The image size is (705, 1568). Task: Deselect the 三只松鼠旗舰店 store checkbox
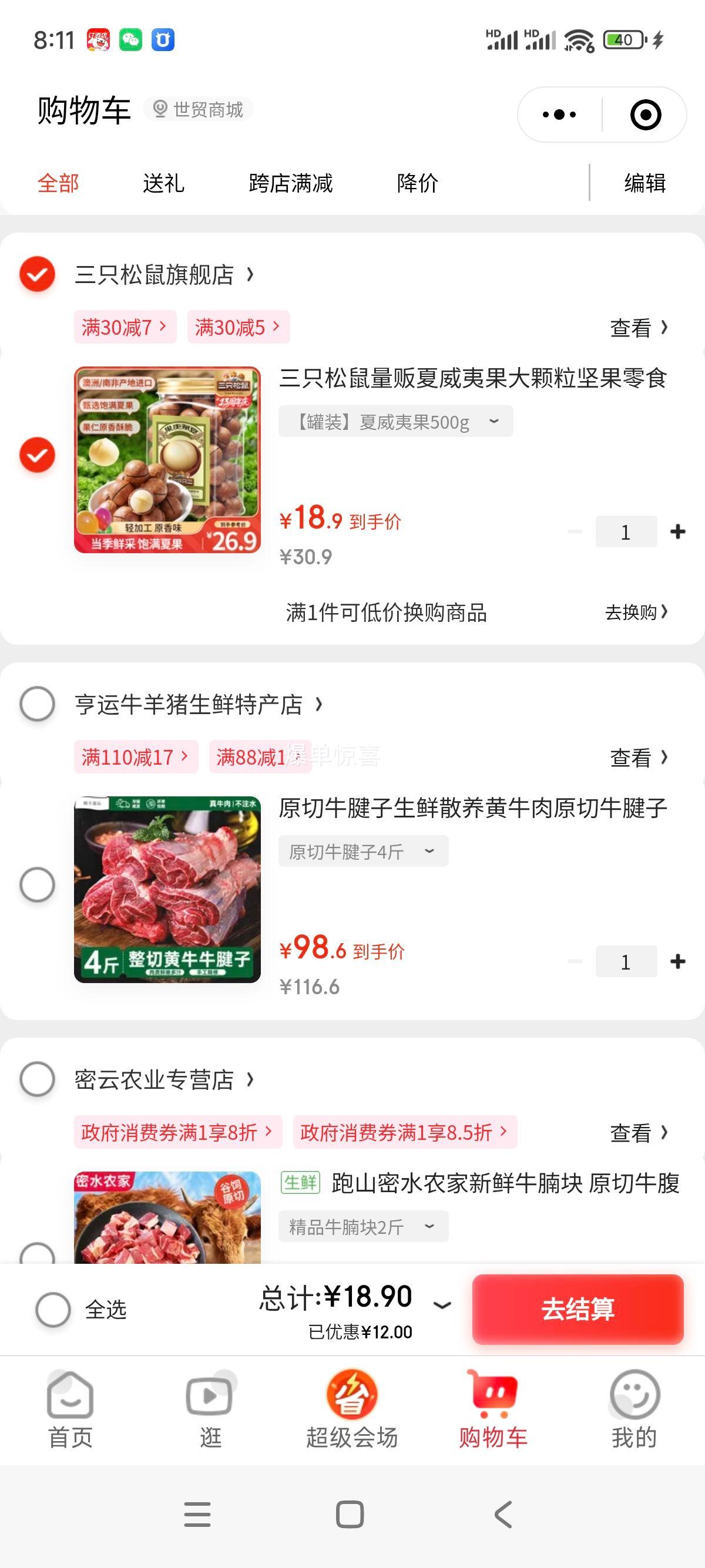[37, 274]
